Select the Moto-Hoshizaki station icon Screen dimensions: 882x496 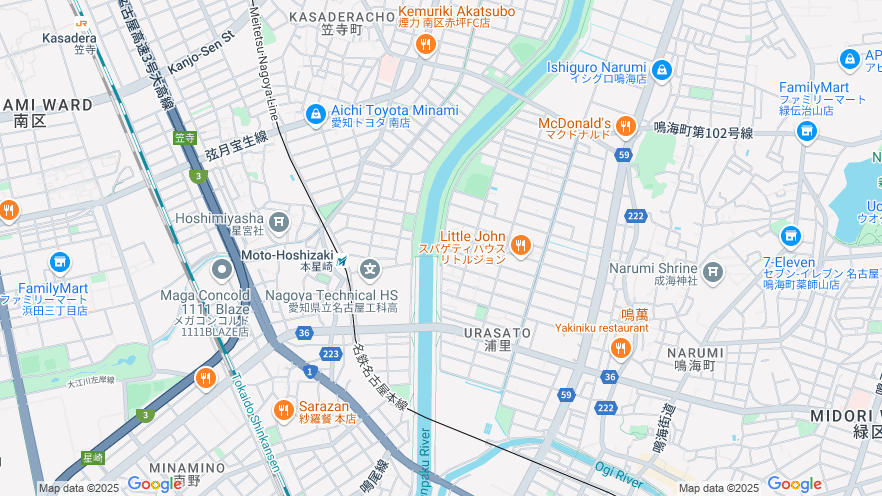coord(342,260)
